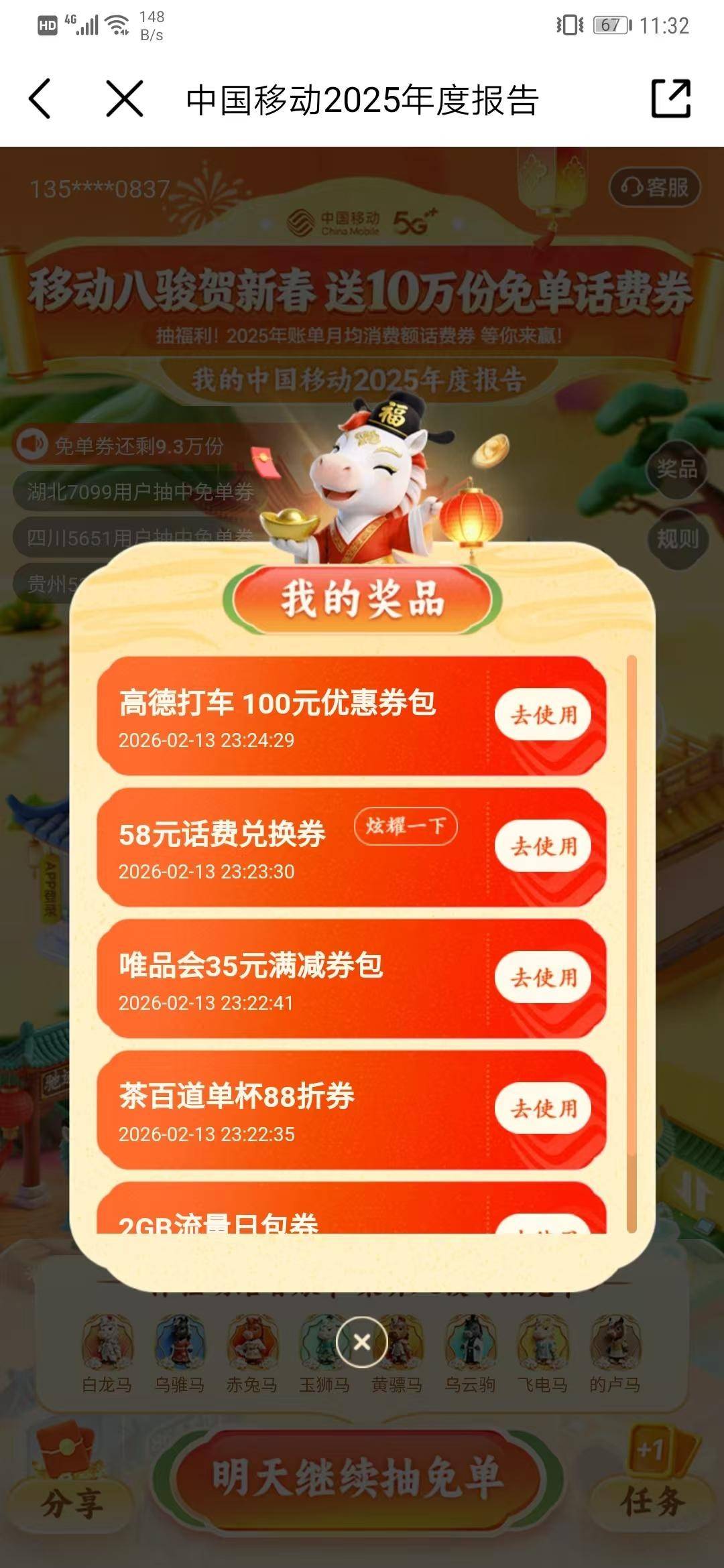Close the webpage with the X icon

[x=125, y=99]
